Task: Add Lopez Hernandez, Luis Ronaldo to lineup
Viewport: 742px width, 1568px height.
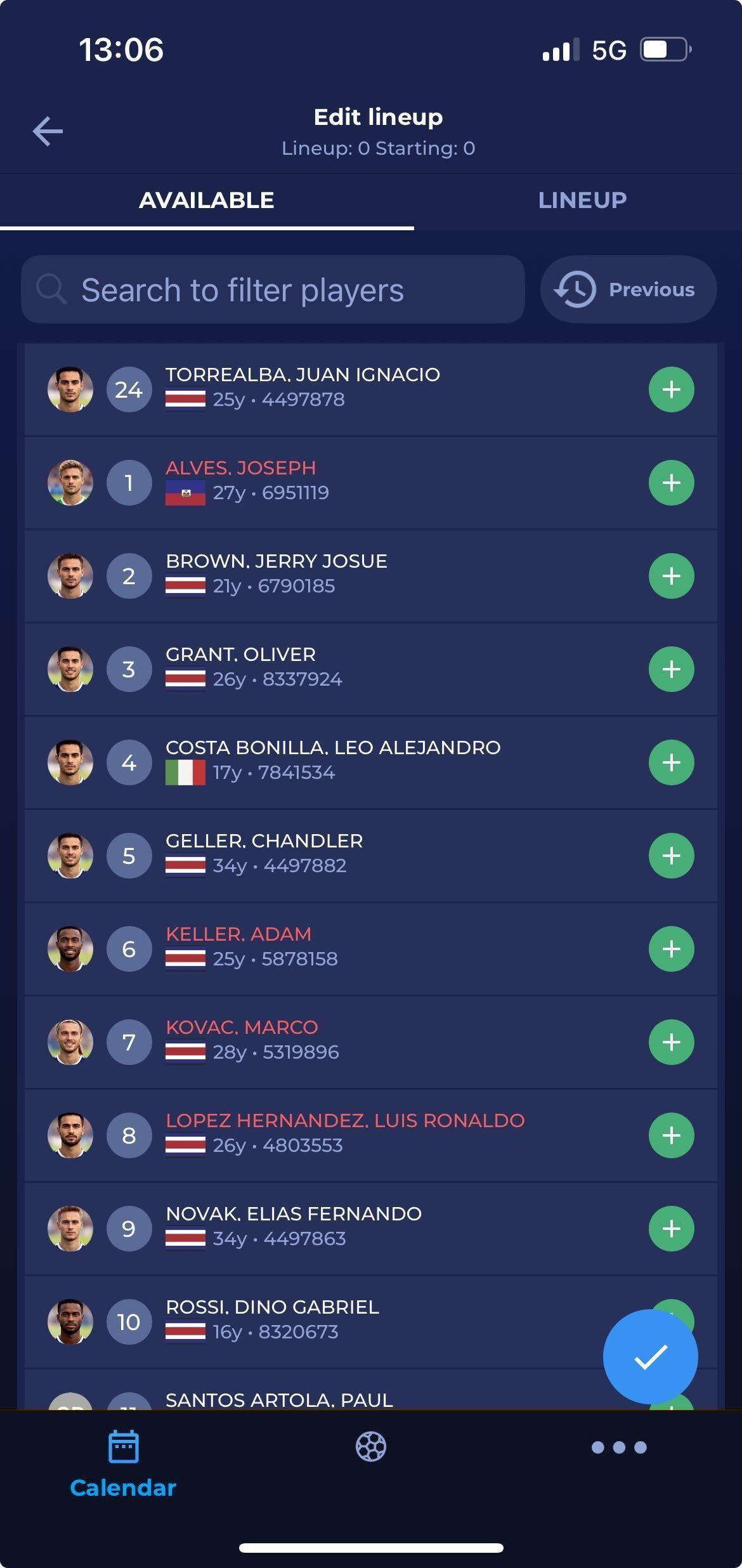Action: pos(671,1135)
